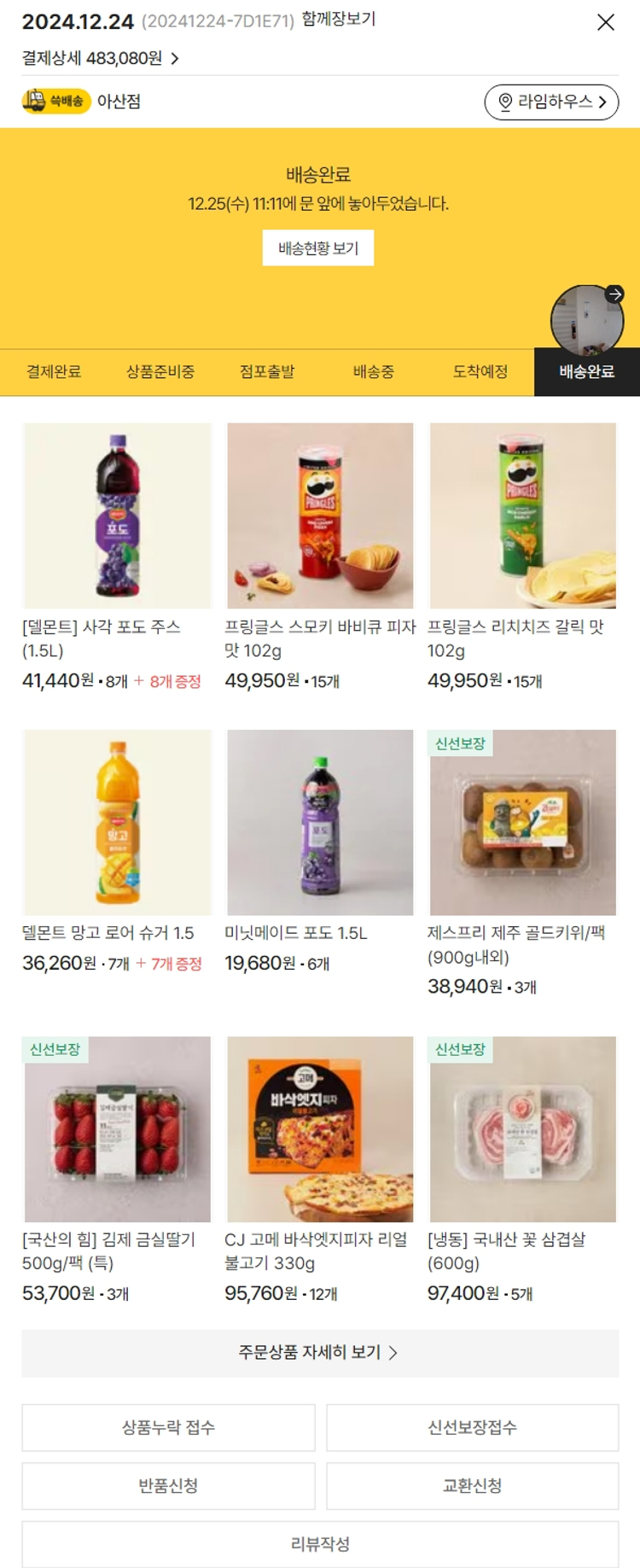Open payment details 결제상세 483,080원
This screenshot has width=640, height=1568.
pos(101,58)
